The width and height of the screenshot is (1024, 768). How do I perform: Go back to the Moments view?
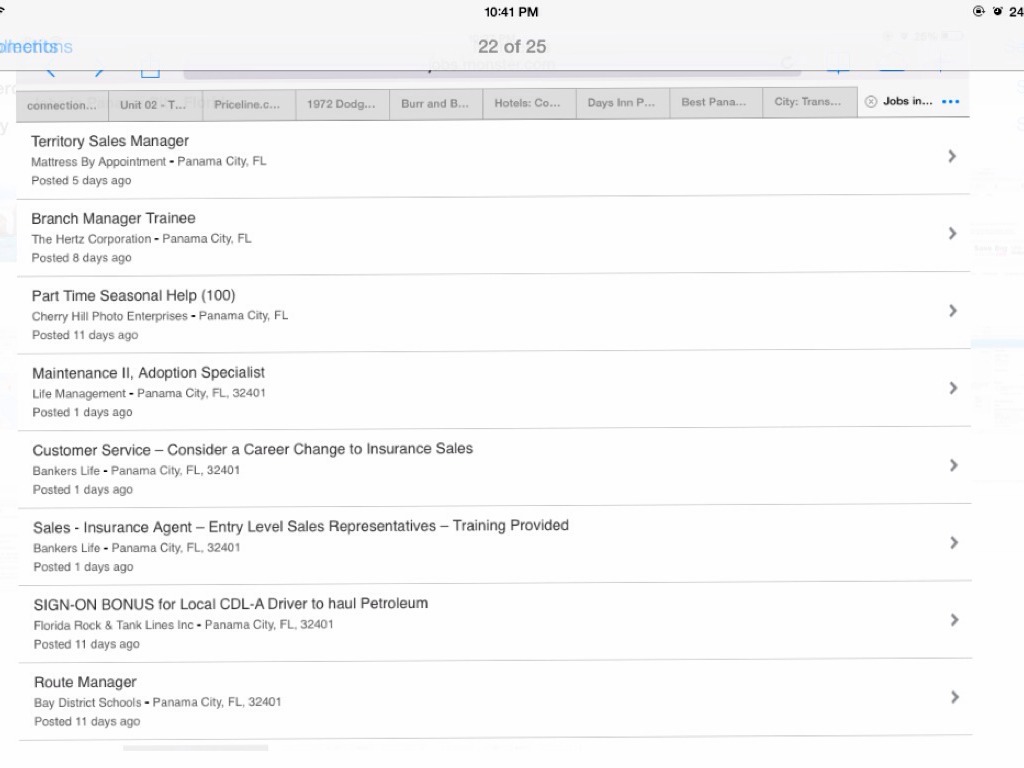[30, 47]
